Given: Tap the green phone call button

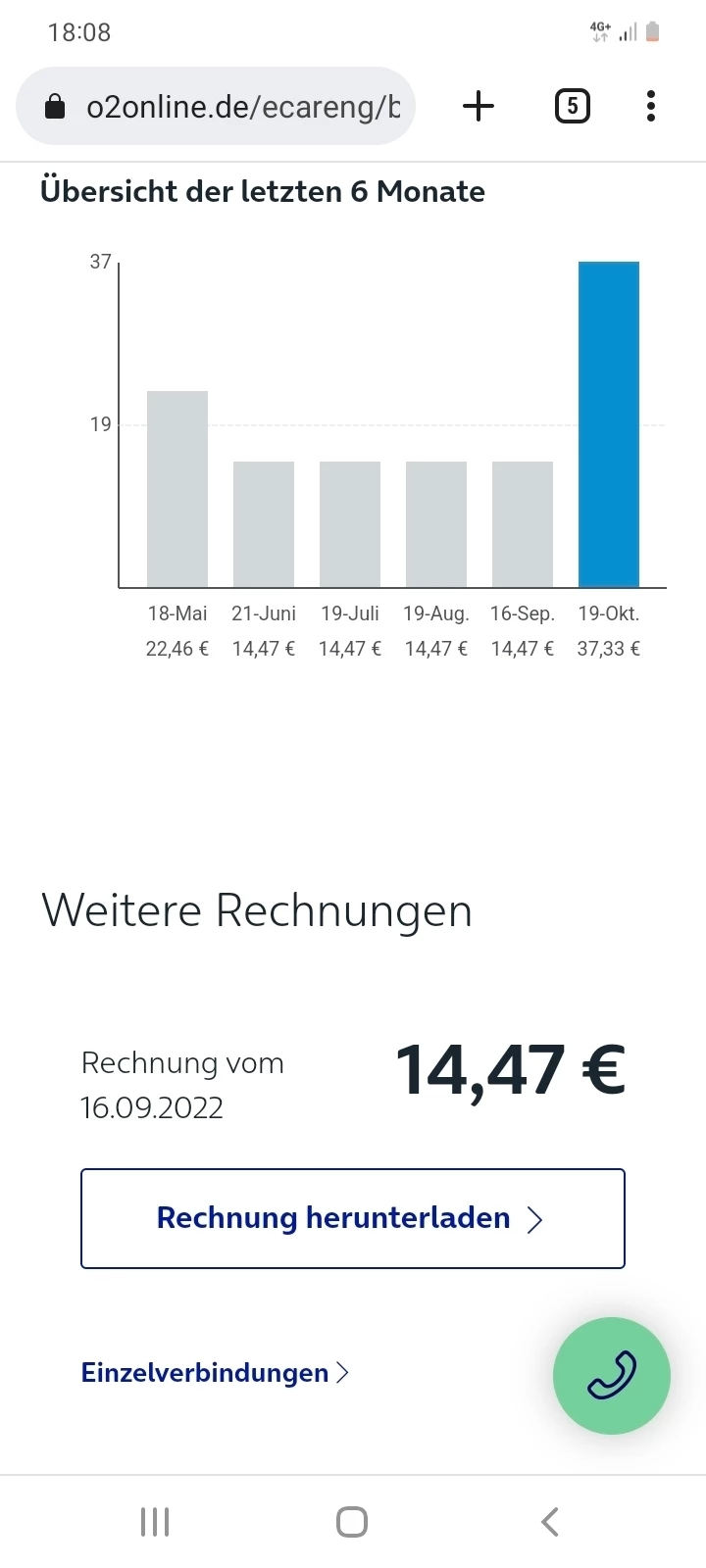Looking at the screenshot, I should [612, 1376].
